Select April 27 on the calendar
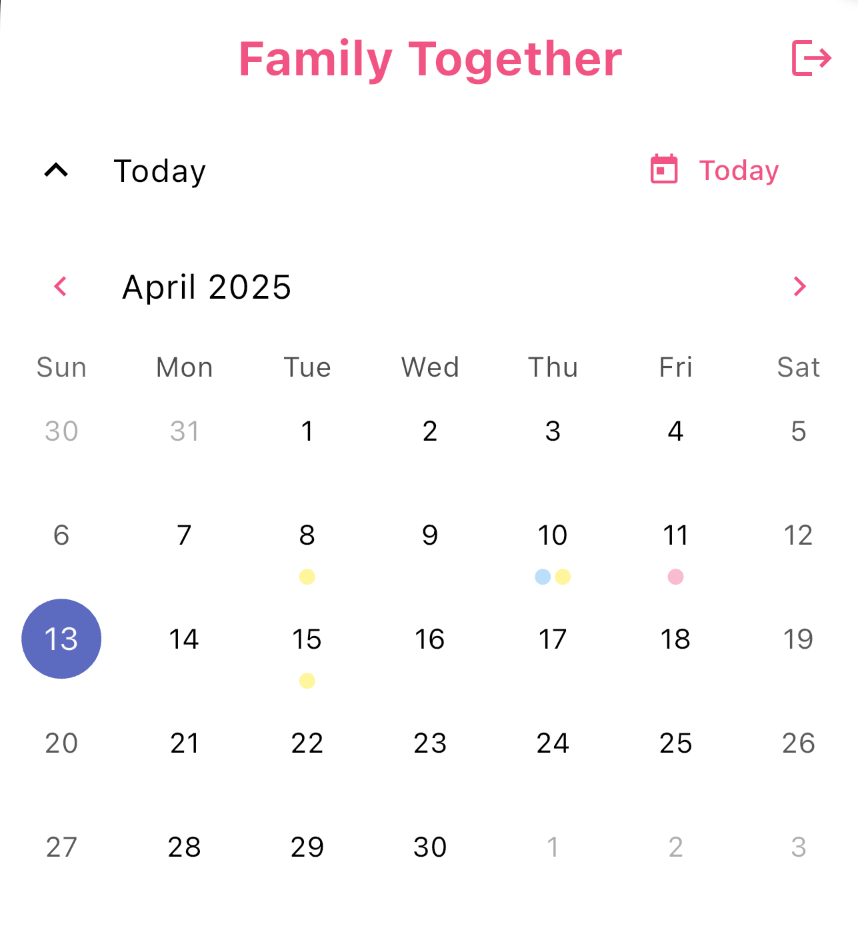Viewport: 858px width, 944px height. click(61, 848)
